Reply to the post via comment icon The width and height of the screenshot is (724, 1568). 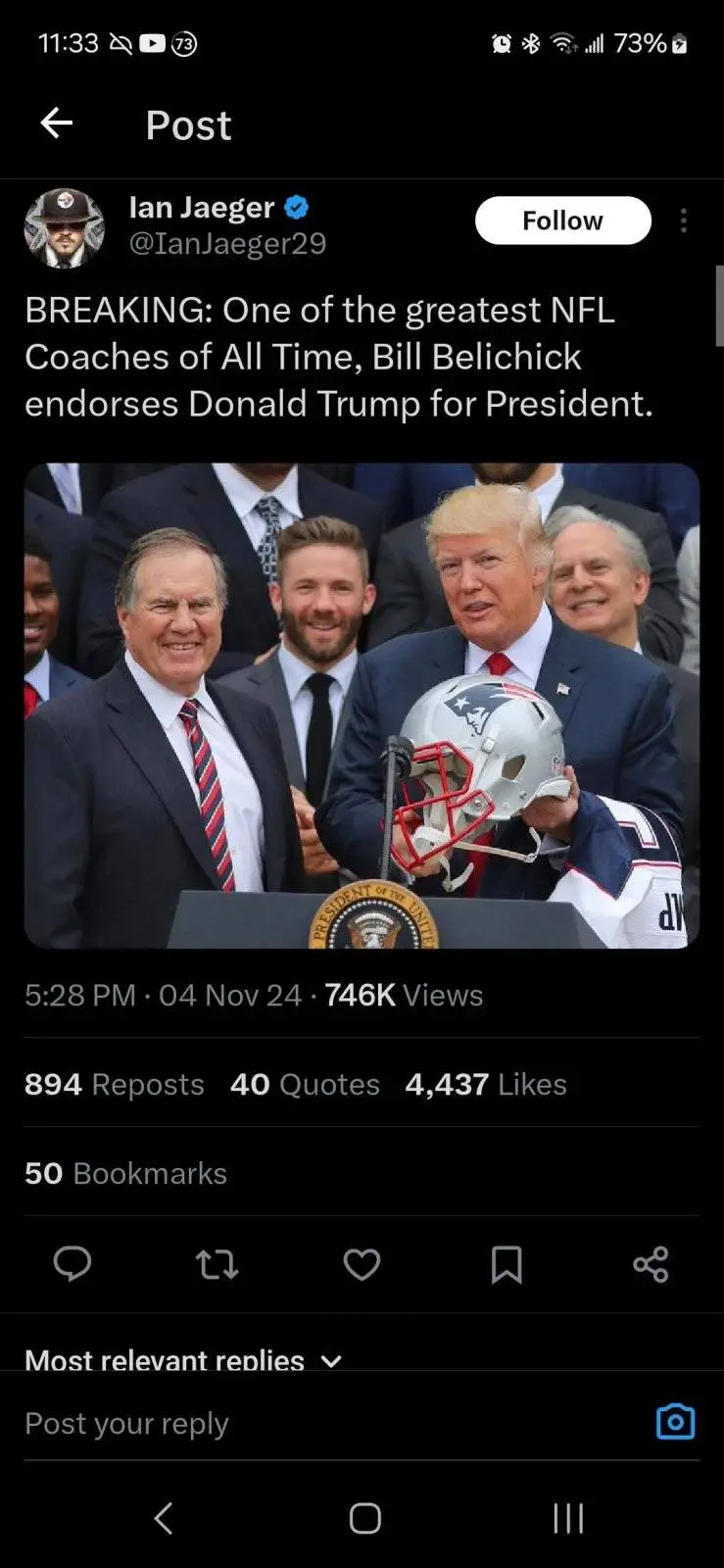(x=72, y=1264)
